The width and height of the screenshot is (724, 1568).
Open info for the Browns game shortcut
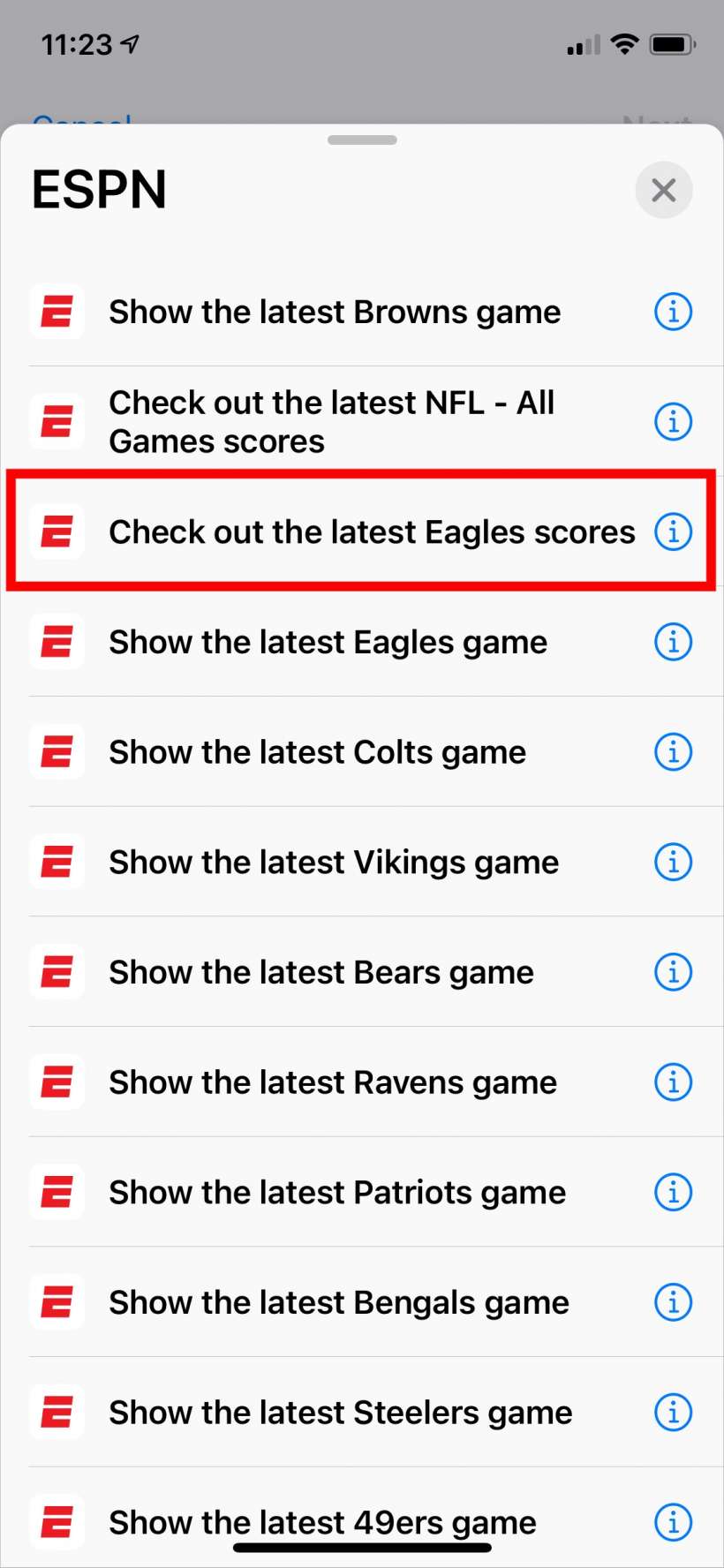click(673, 312)
